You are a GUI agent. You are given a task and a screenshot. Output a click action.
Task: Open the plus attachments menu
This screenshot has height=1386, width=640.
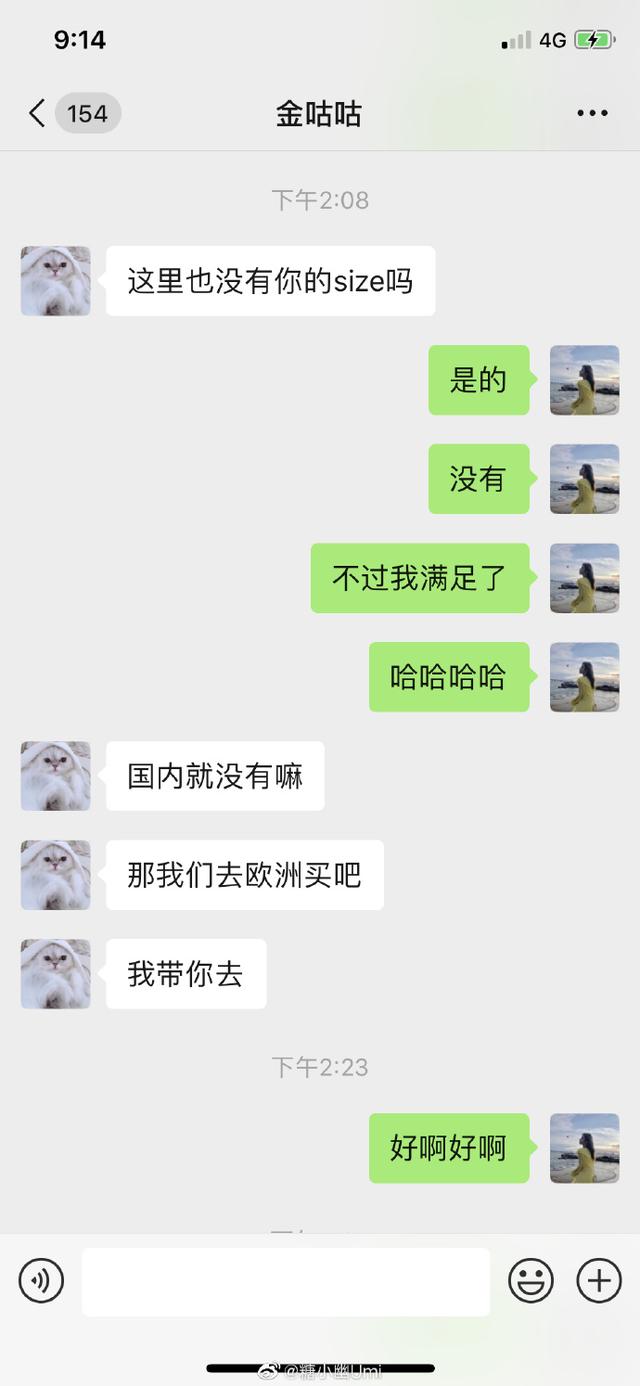click(x=599, y=1280)
